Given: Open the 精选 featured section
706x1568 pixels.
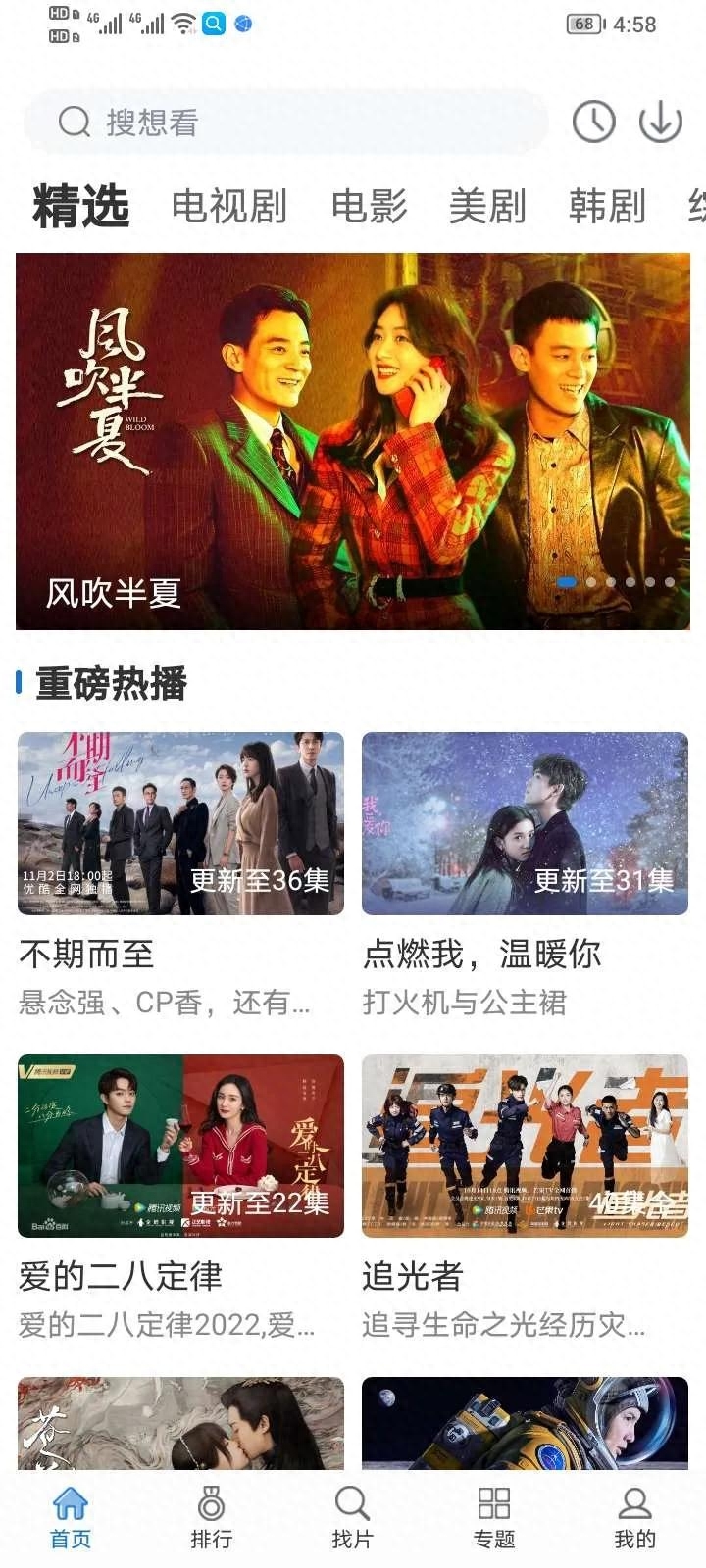Looking at the screenshot, I should (x=79, y=206).
